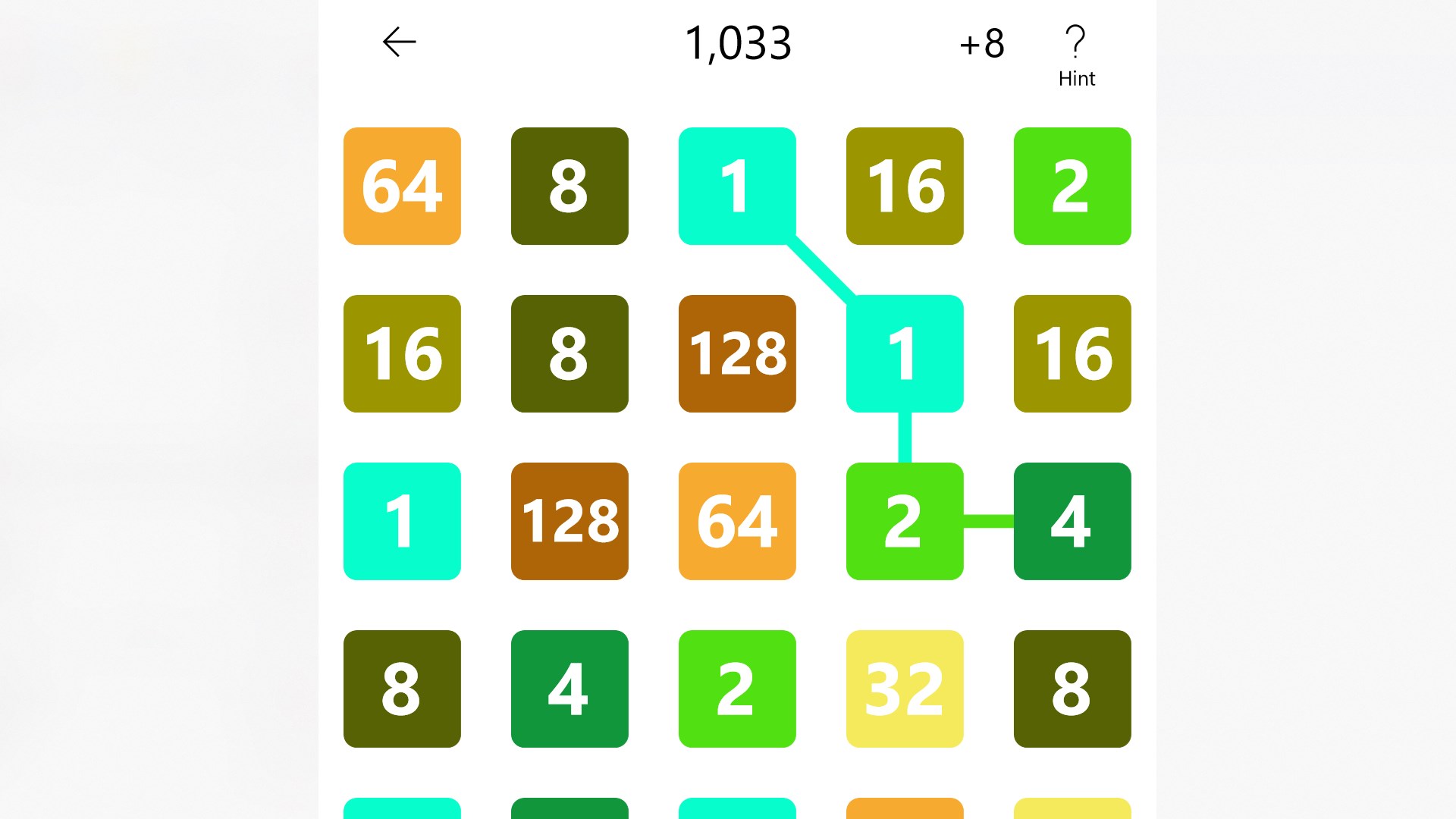Tap the 4 tile linked to the chain
The height and width of the screenshot is (819, 1456).
point(1072,521)
